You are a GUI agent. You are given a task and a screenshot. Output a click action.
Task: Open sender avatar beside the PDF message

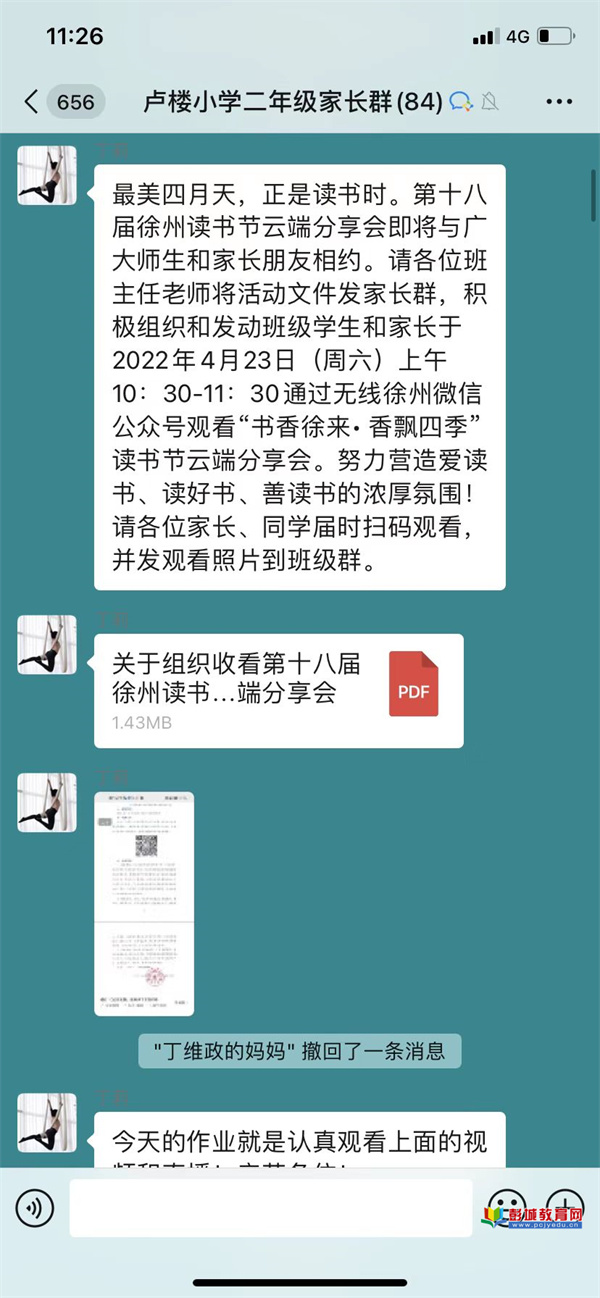(47, 644)
